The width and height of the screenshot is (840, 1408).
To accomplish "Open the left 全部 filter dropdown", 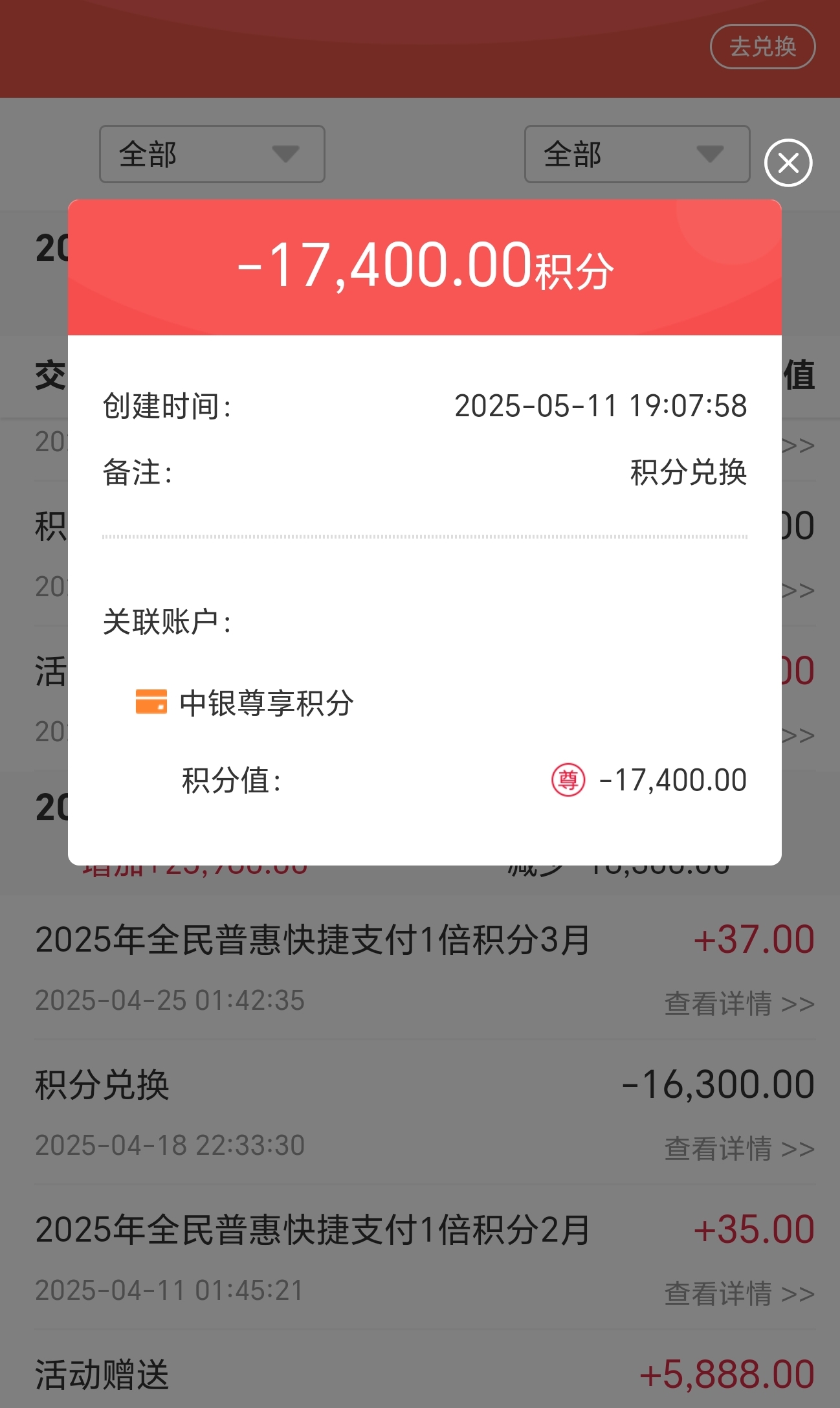I will point(212,155).
